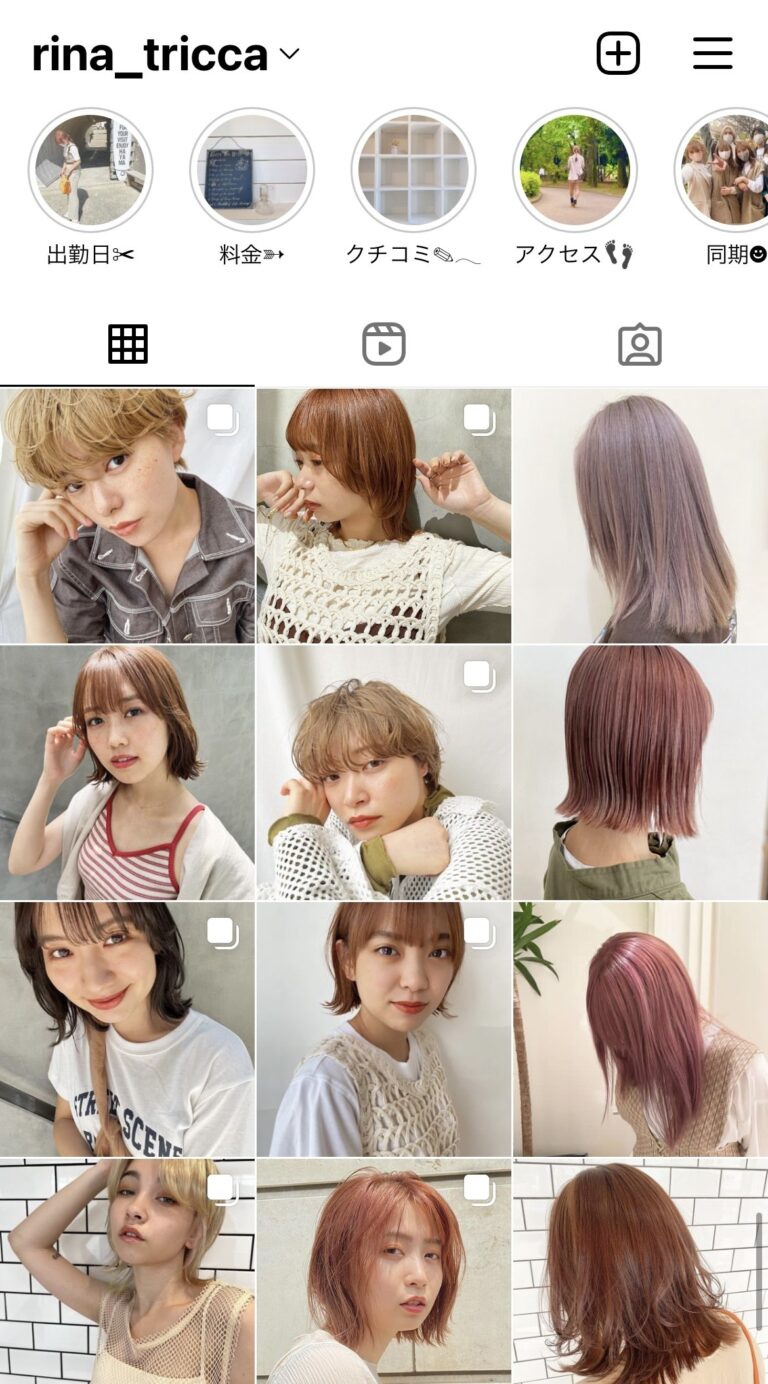Switch to the tagged photos tab
768x1384 pixels.
(640, 344)
